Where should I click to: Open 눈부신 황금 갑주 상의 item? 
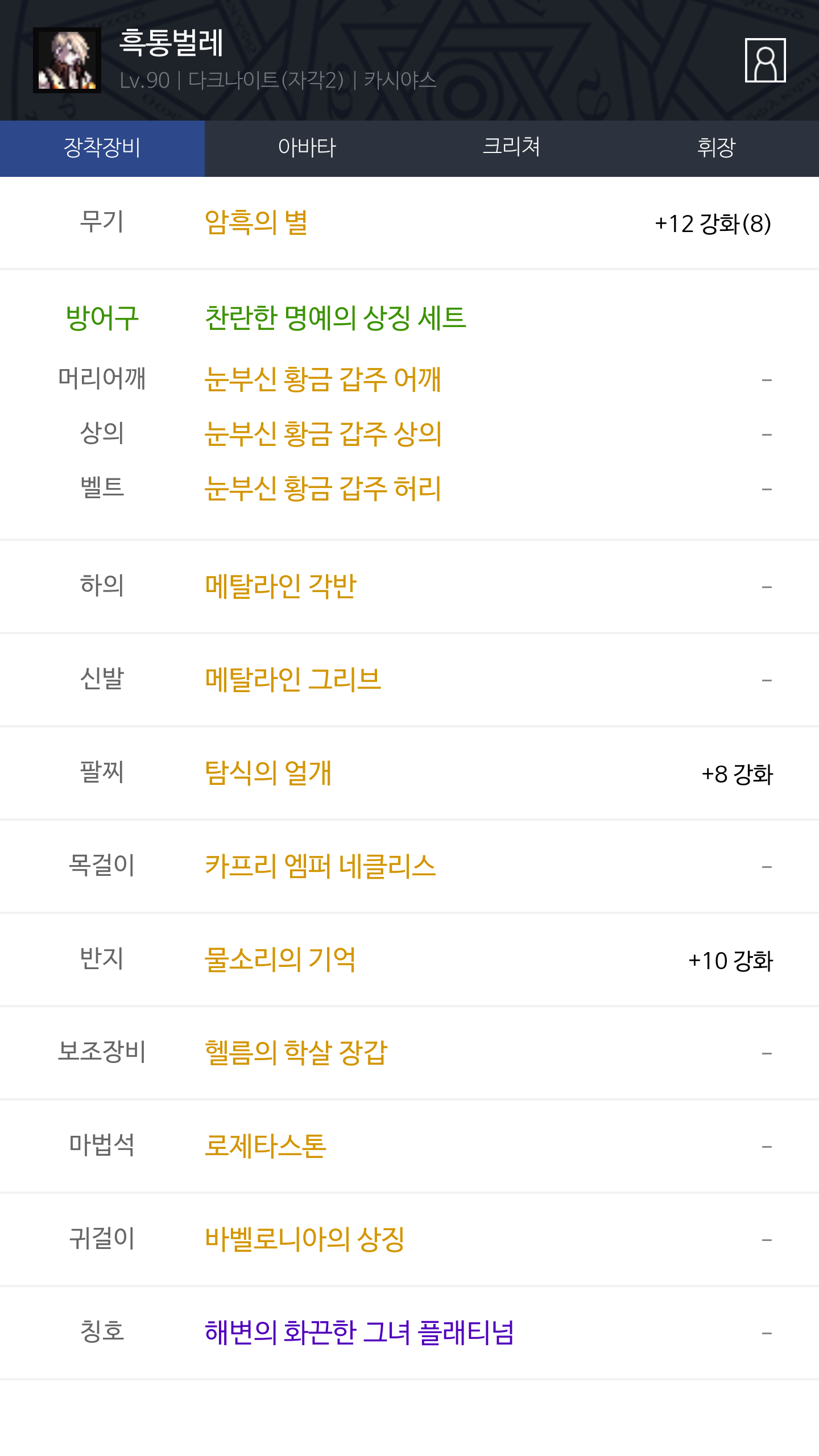tap(323, 434)
